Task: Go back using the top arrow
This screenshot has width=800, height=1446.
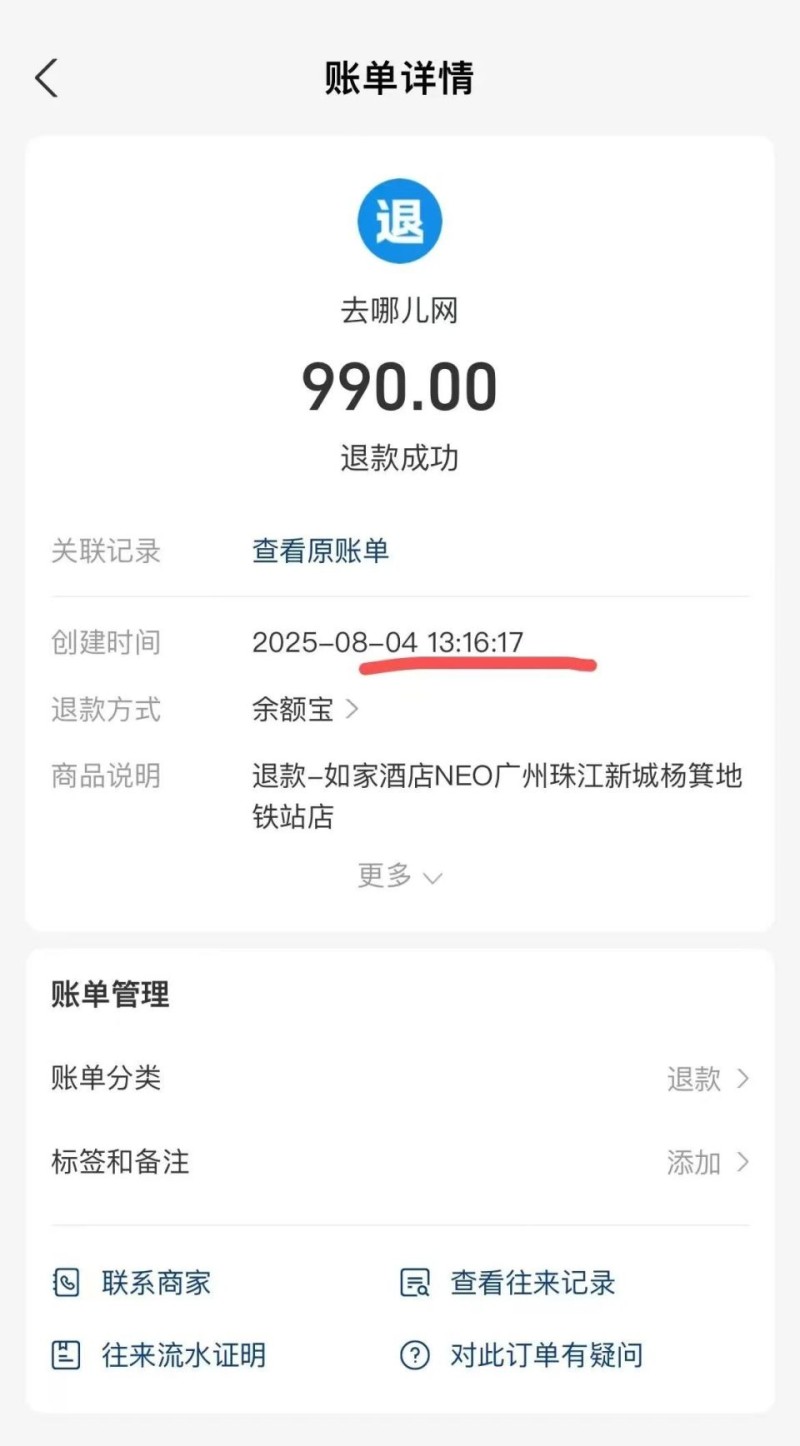Action: coord(47,78)
